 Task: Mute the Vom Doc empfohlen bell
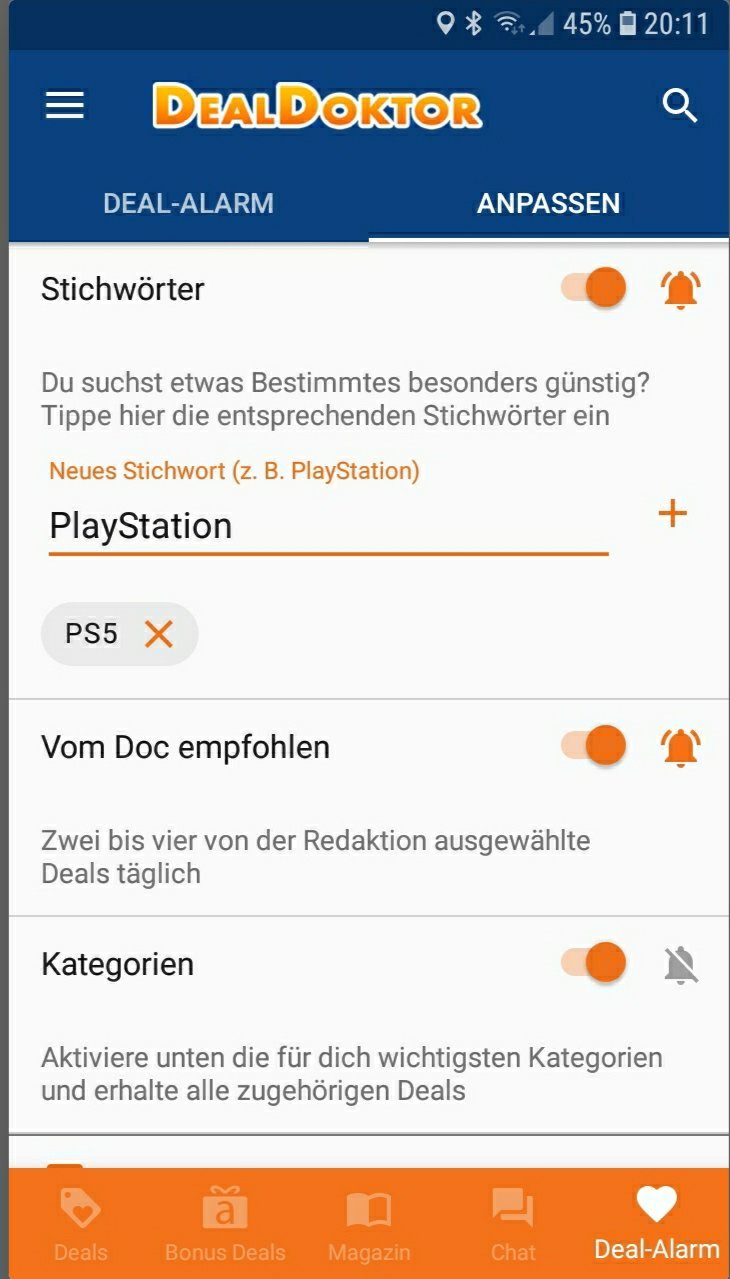pyautogui.click(x=681, y=746)
